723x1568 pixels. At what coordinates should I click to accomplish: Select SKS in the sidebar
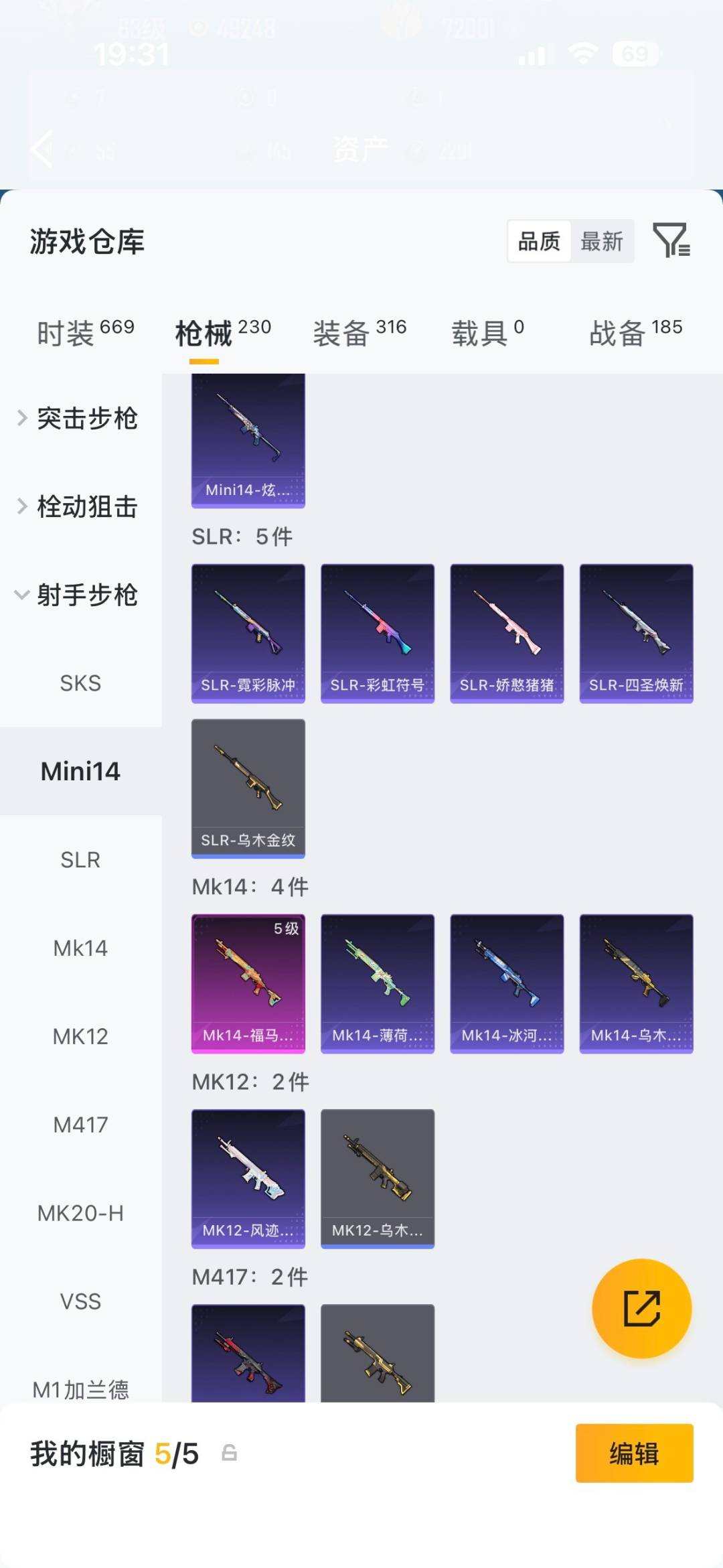tap(80, 683)
